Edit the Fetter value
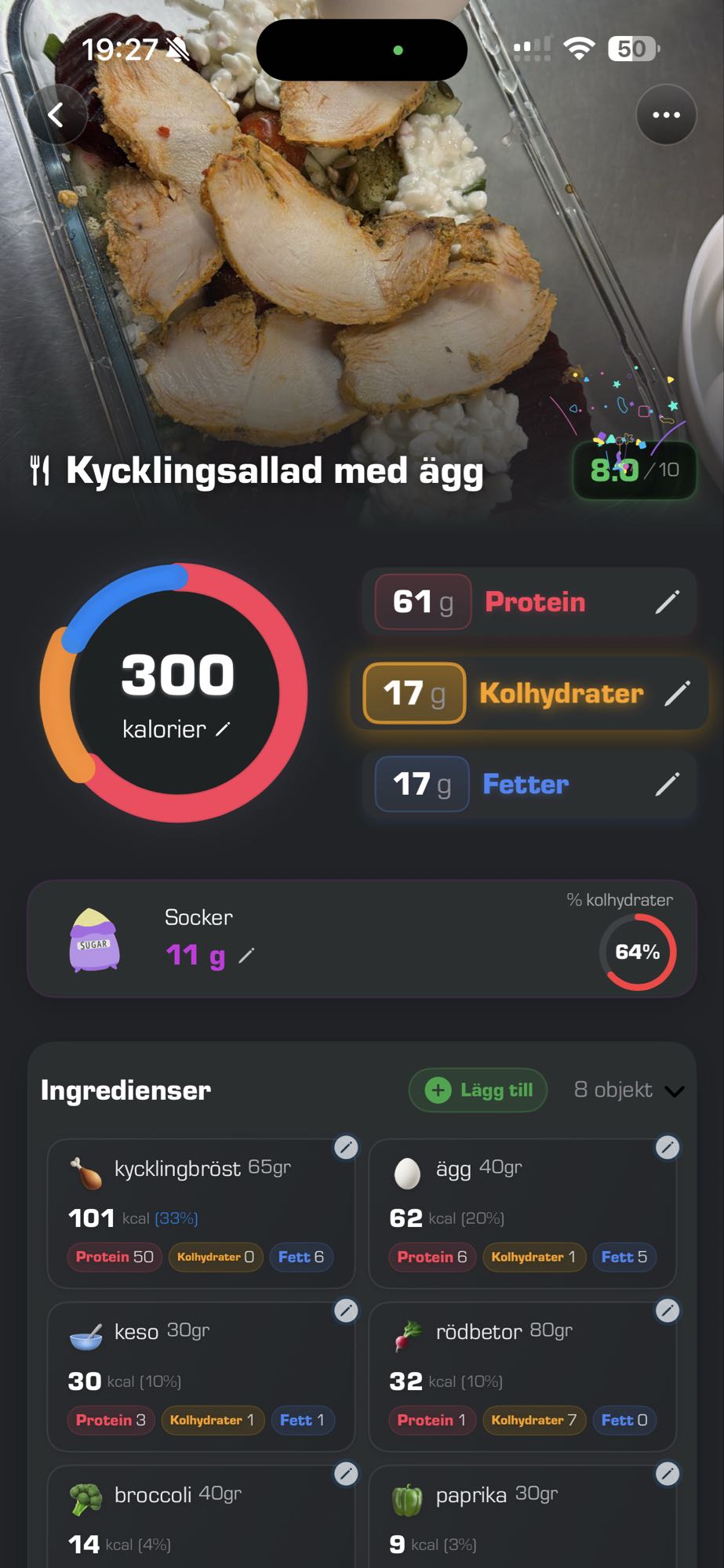The height and width of the screenshot is (1568, 724). (668, 784)
